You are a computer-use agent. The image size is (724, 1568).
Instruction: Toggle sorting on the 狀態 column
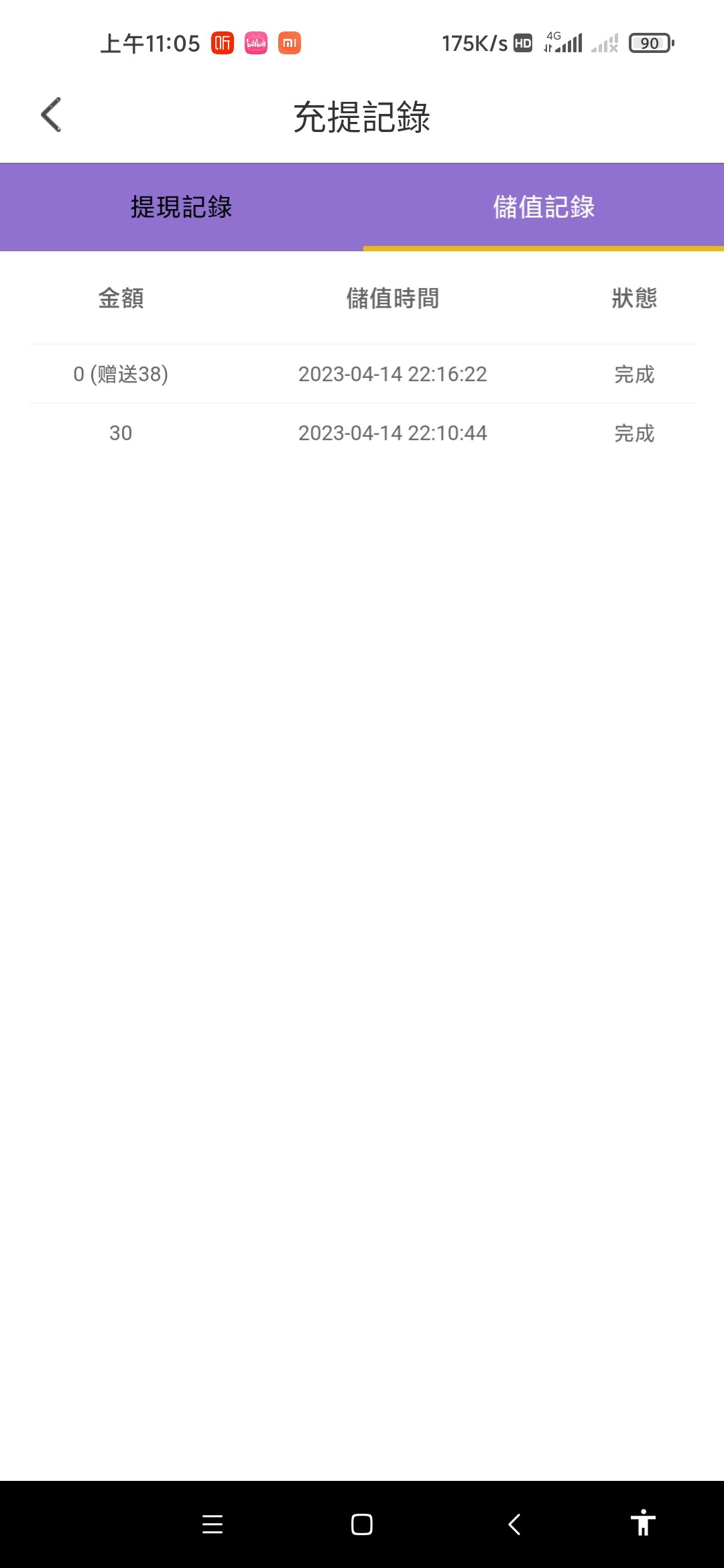point(633,299)
